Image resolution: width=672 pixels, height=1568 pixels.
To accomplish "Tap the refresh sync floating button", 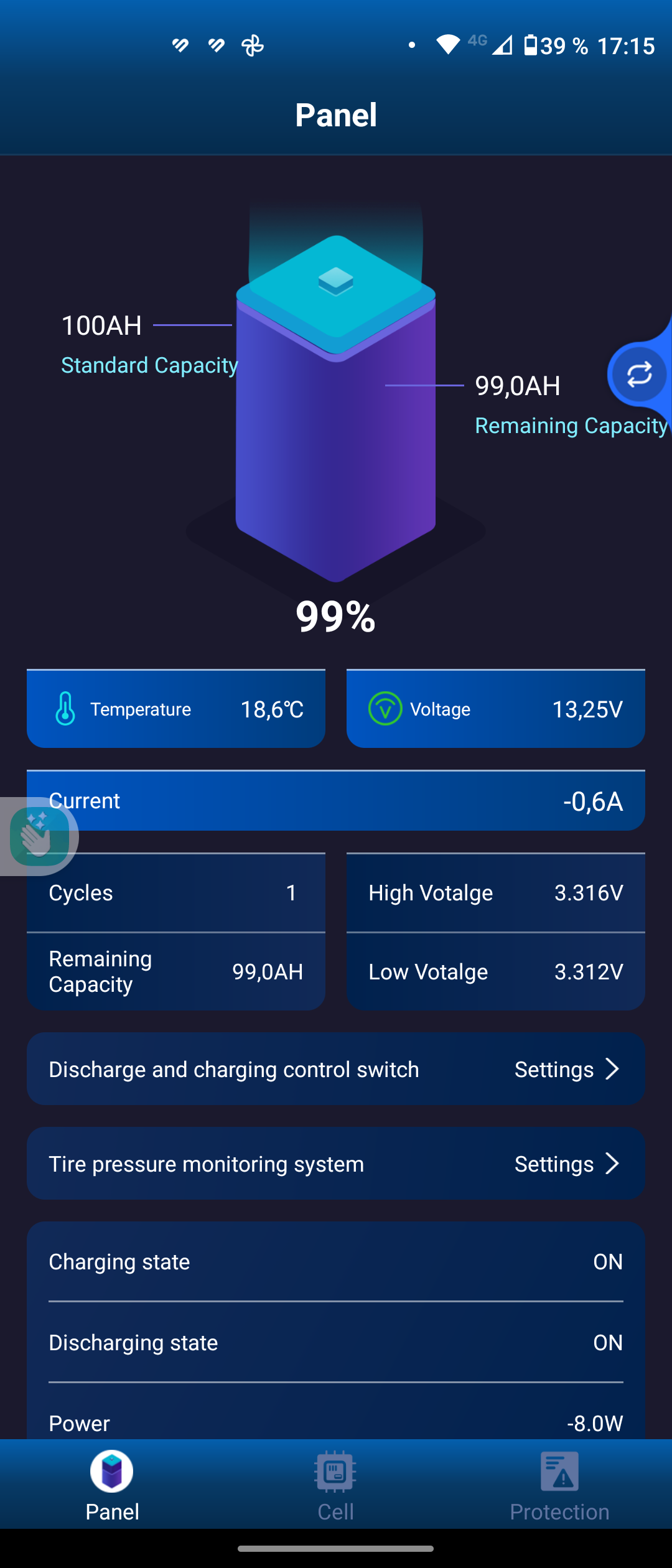I will pos(639,374).
